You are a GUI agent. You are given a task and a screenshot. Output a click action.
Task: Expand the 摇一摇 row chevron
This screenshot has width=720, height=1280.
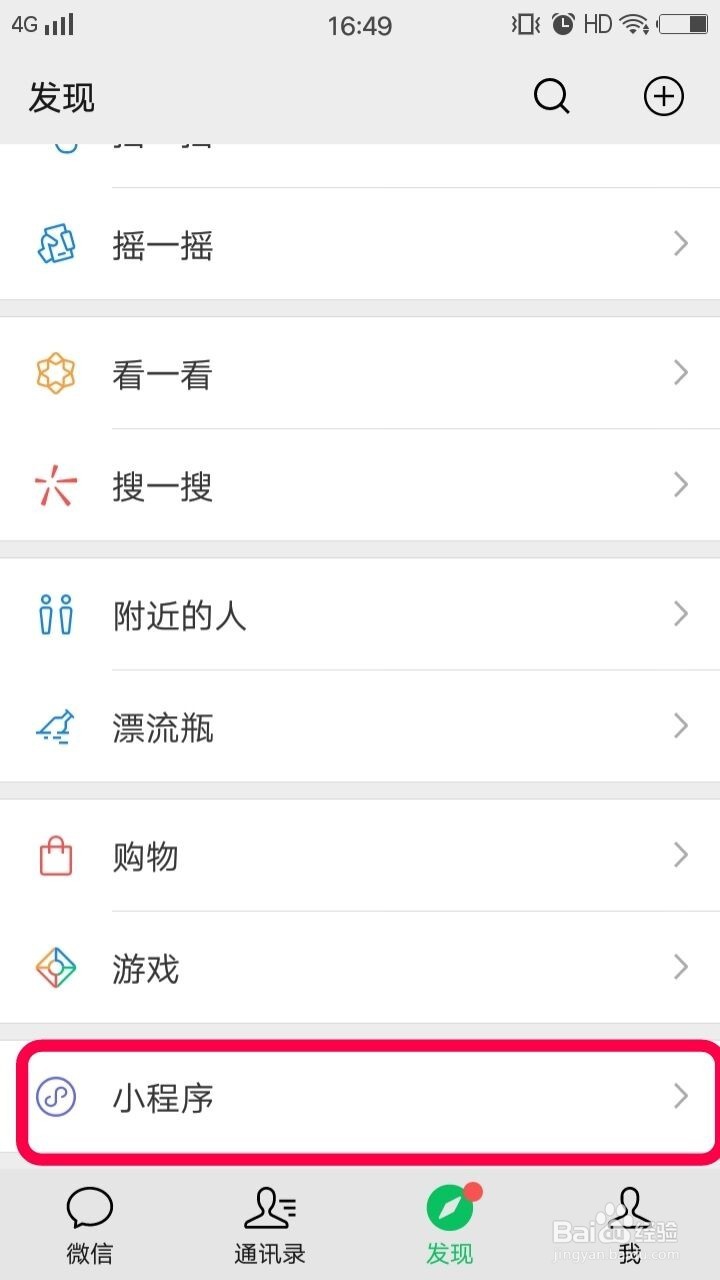(x=681, y=244)
